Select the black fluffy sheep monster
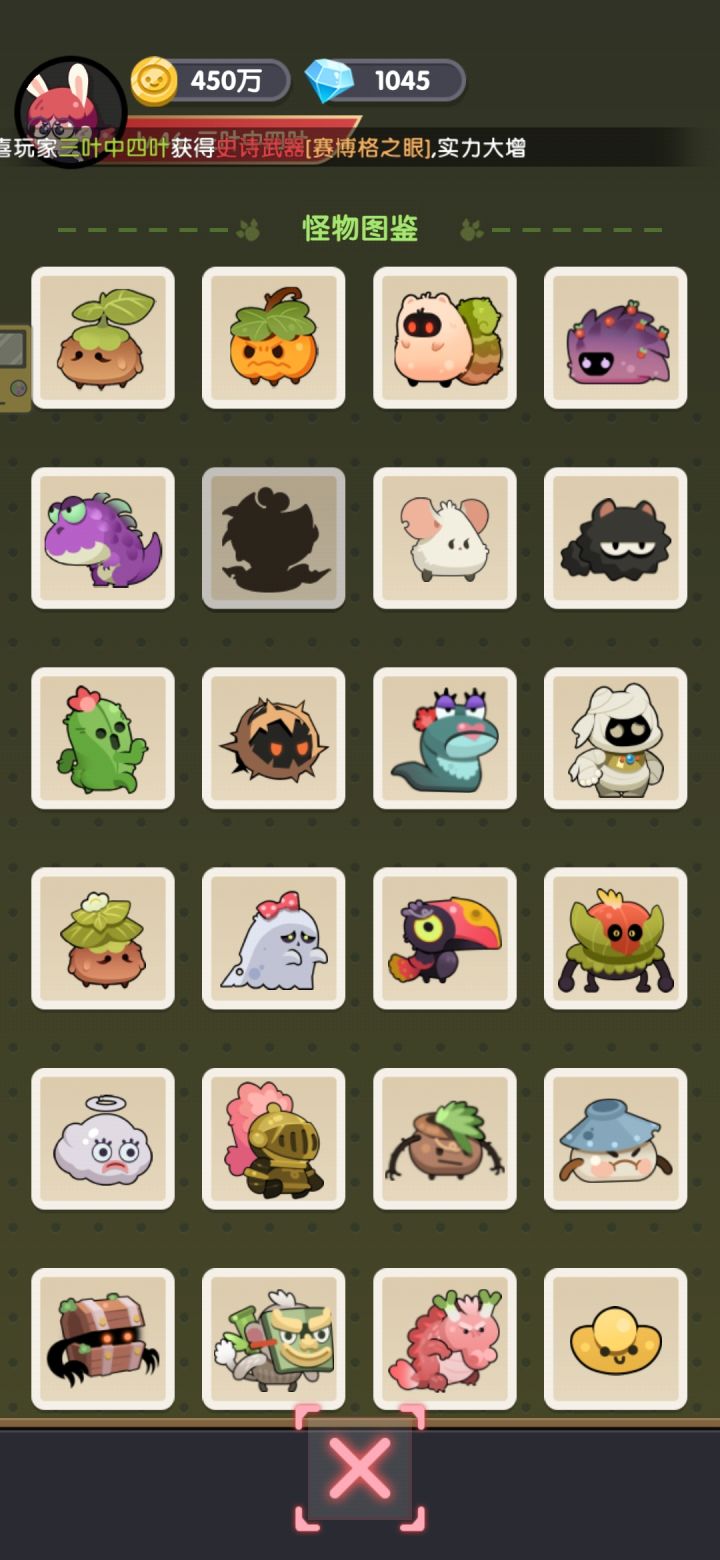 [x=615, y=538]
